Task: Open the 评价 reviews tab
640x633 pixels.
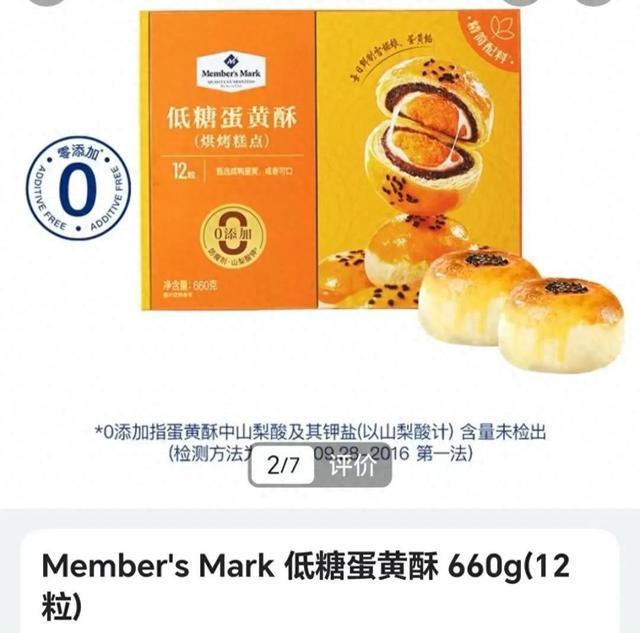Action: 353,465
